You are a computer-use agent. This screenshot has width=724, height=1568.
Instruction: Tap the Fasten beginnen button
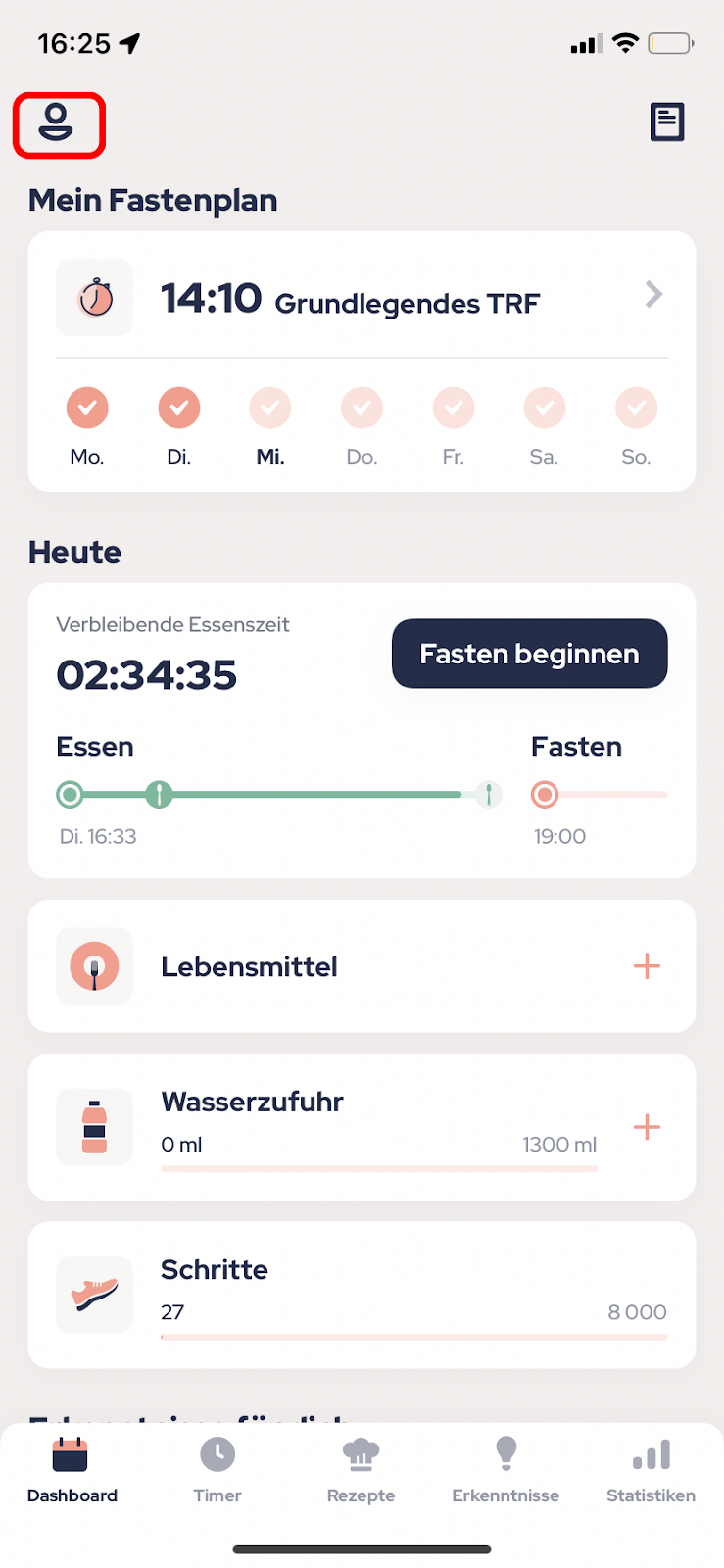tap(529, 654)
